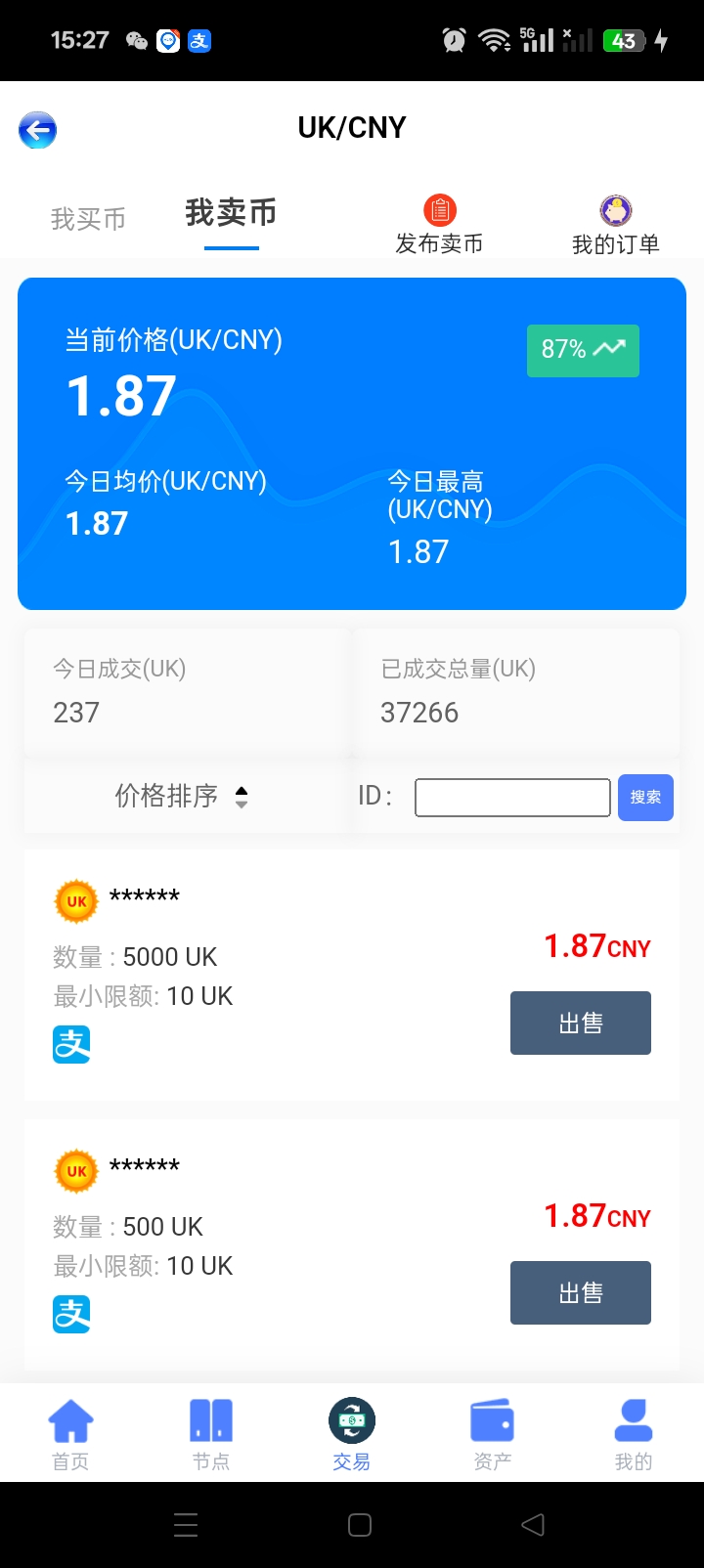Image resolution: width=704 pixels, height=1568 pixels.
Task: Open the 发布卖币 (publish sell) icon
Action: coord(439,207)
